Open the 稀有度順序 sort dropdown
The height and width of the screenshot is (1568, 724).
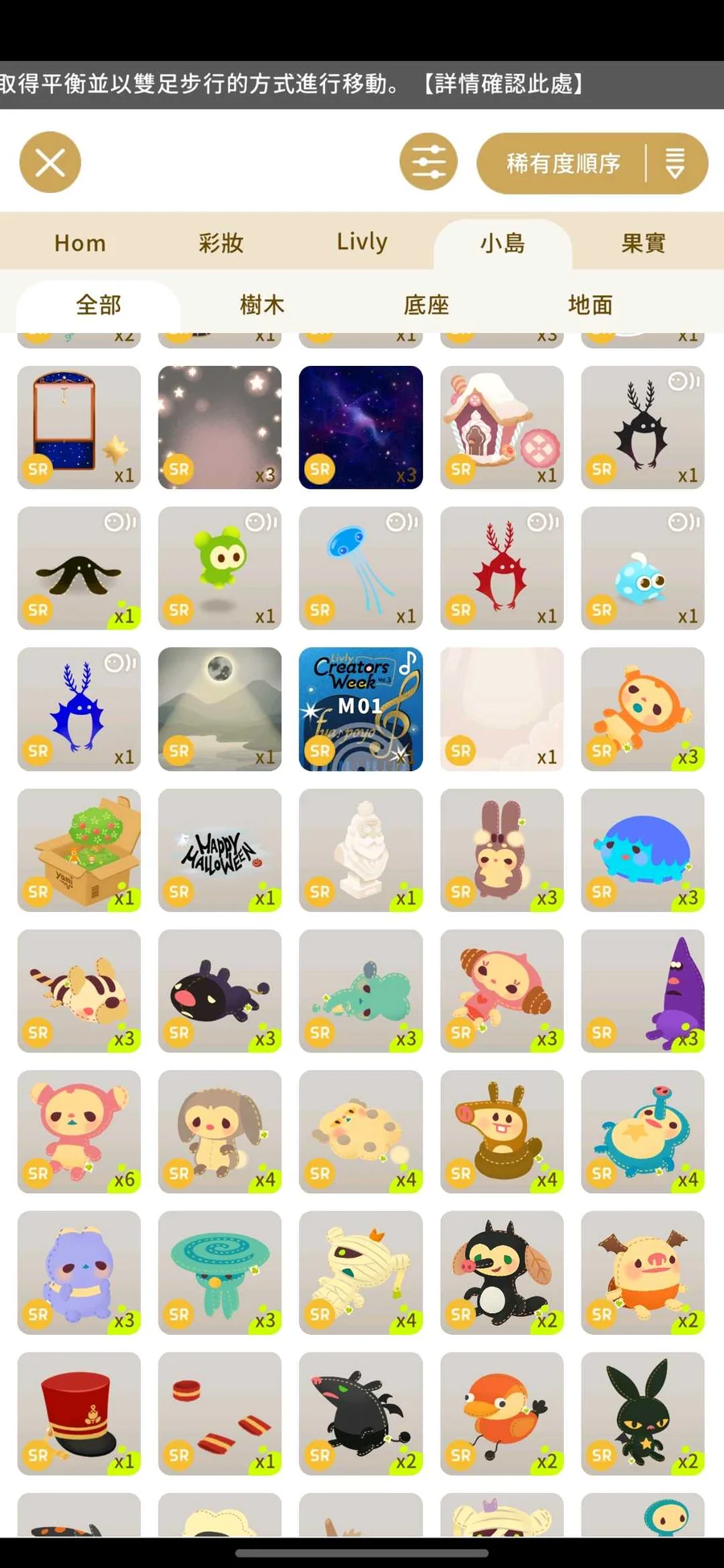592,163
